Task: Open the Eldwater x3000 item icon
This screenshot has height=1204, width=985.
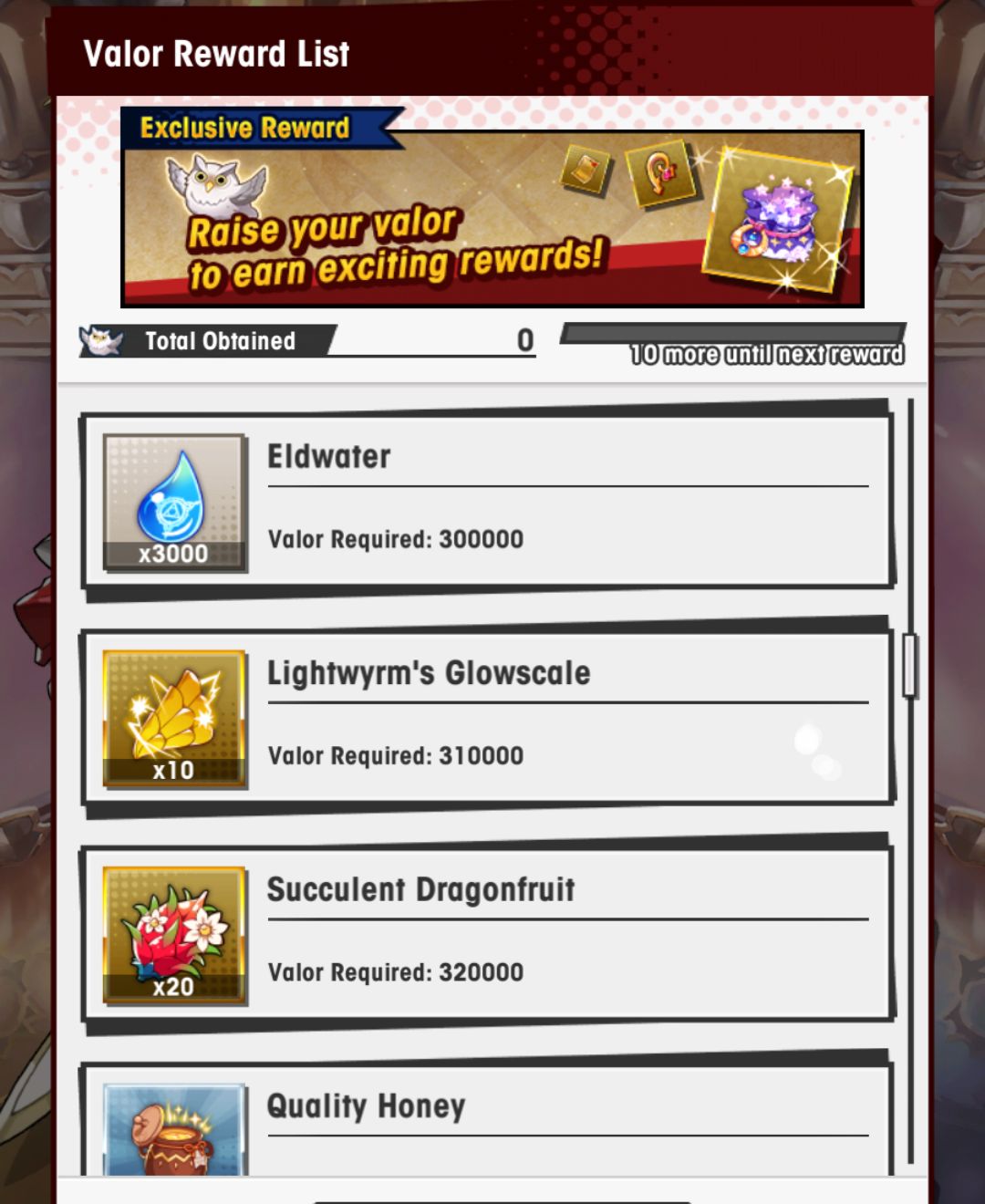Action: pyautogui.click(x=173, y=503)
